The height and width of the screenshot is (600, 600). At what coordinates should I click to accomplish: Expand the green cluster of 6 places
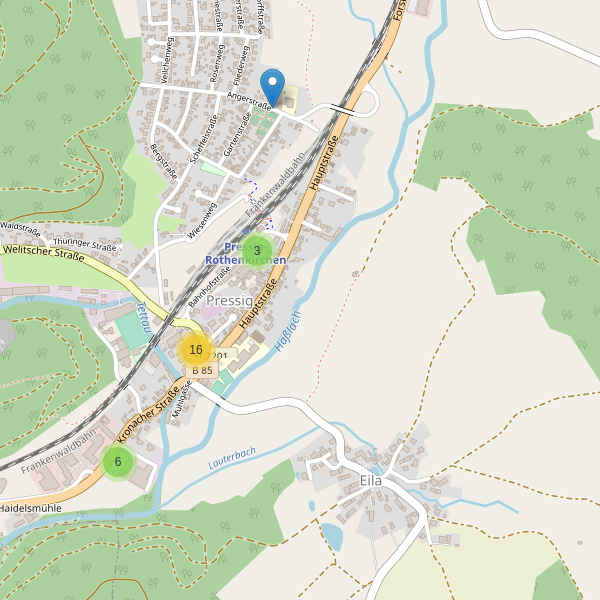click(x=118, y=462)
